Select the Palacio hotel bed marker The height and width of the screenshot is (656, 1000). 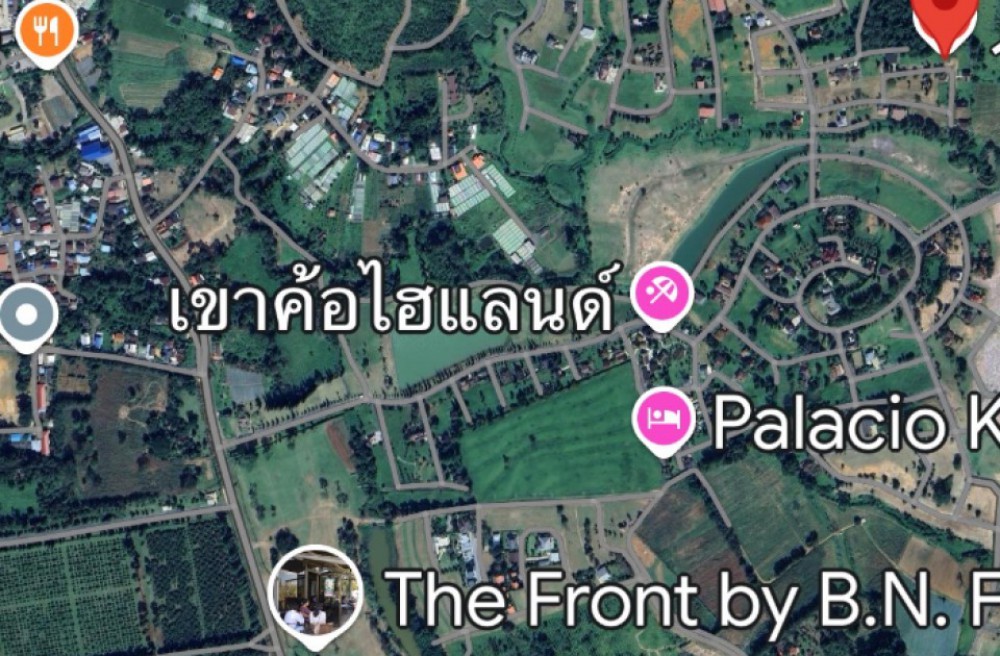point(663,418)
